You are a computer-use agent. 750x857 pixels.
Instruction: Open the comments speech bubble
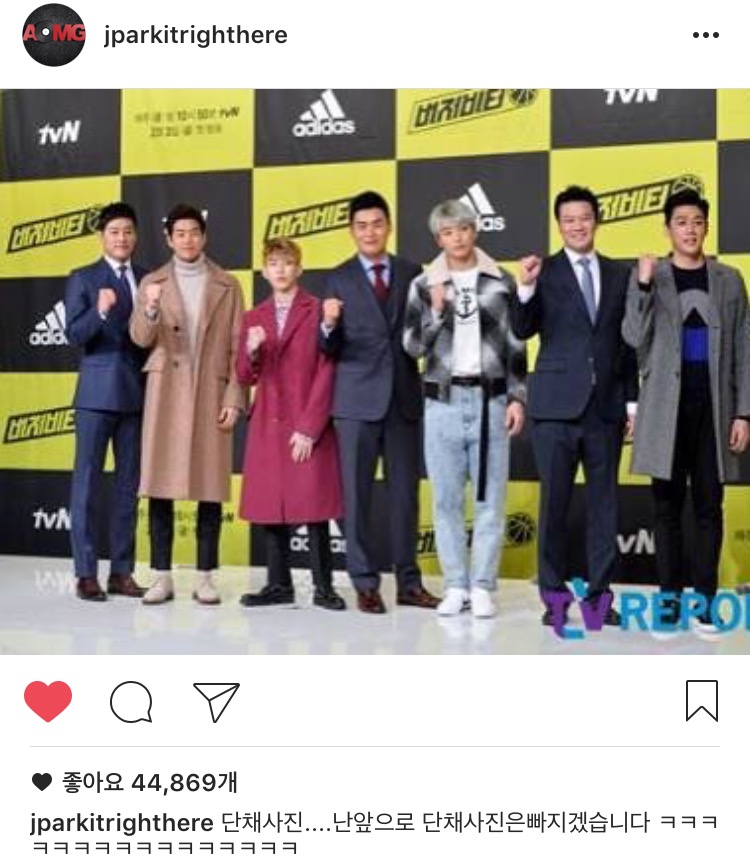(131, 702)
